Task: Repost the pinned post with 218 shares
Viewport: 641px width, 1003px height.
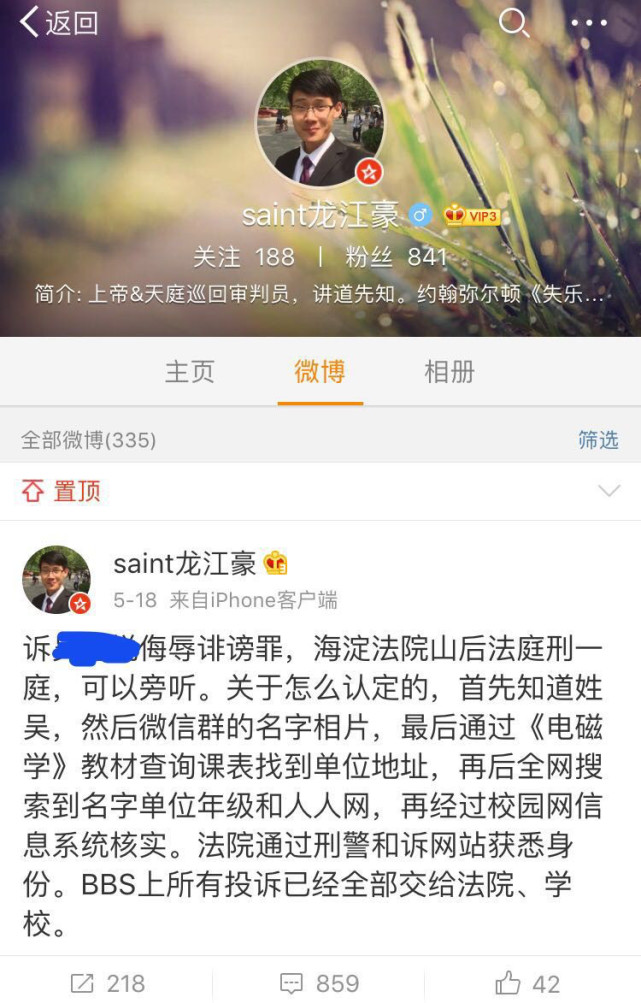Action: (107, 983)
